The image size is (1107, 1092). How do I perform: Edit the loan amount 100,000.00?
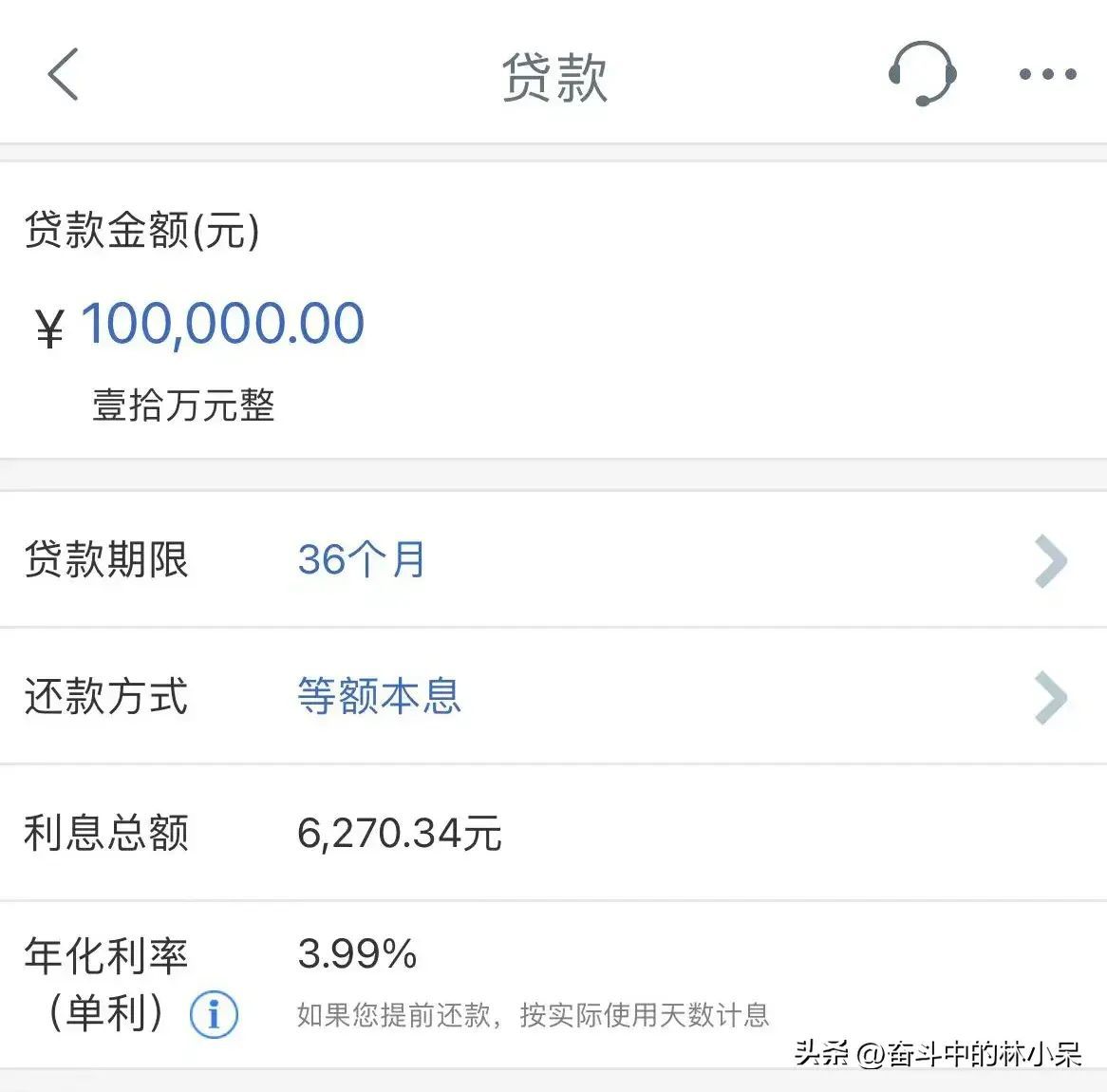tap(223, 324)
